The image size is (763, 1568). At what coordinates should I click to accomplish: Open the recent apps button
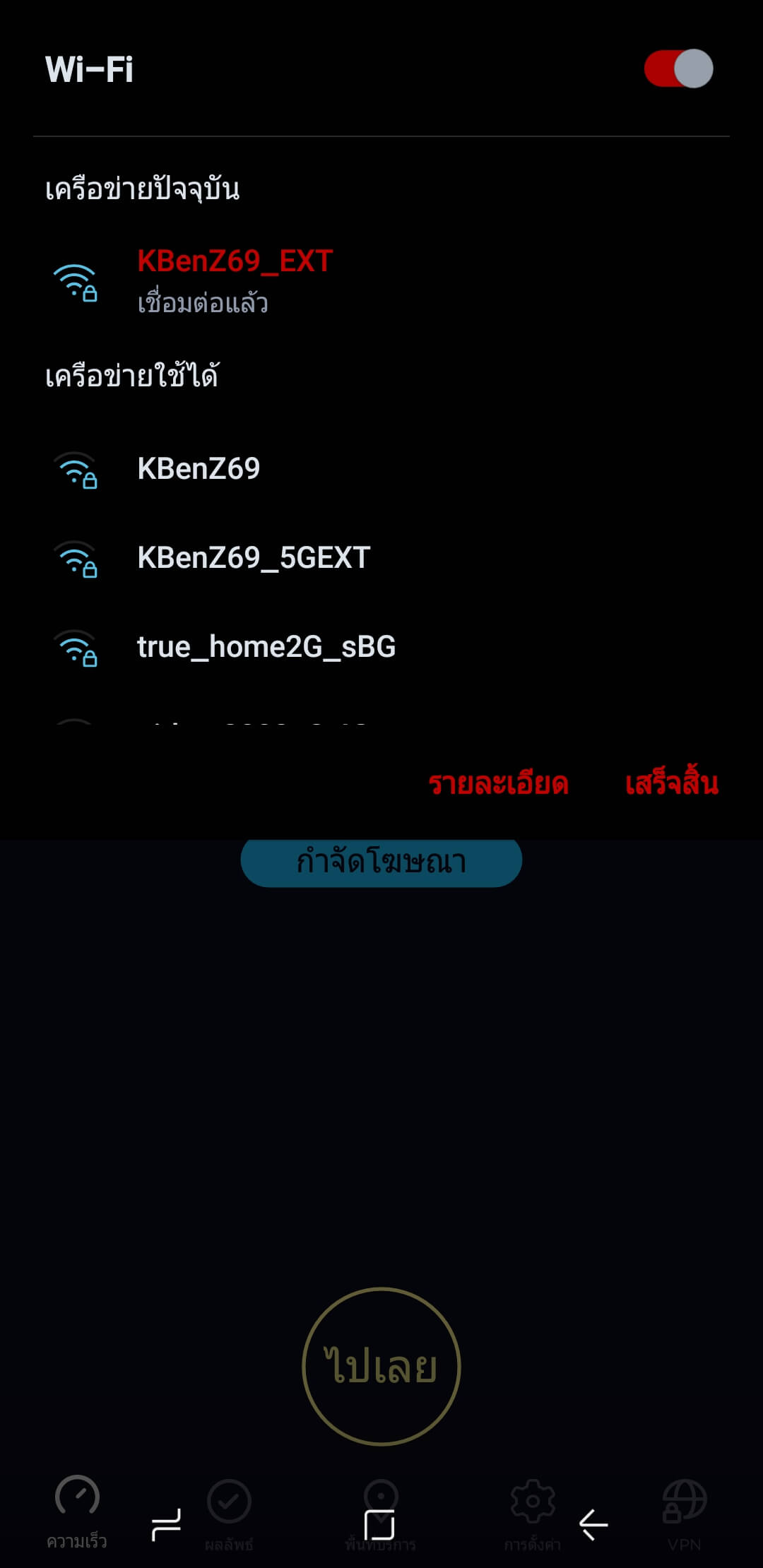click(166, 1525)
